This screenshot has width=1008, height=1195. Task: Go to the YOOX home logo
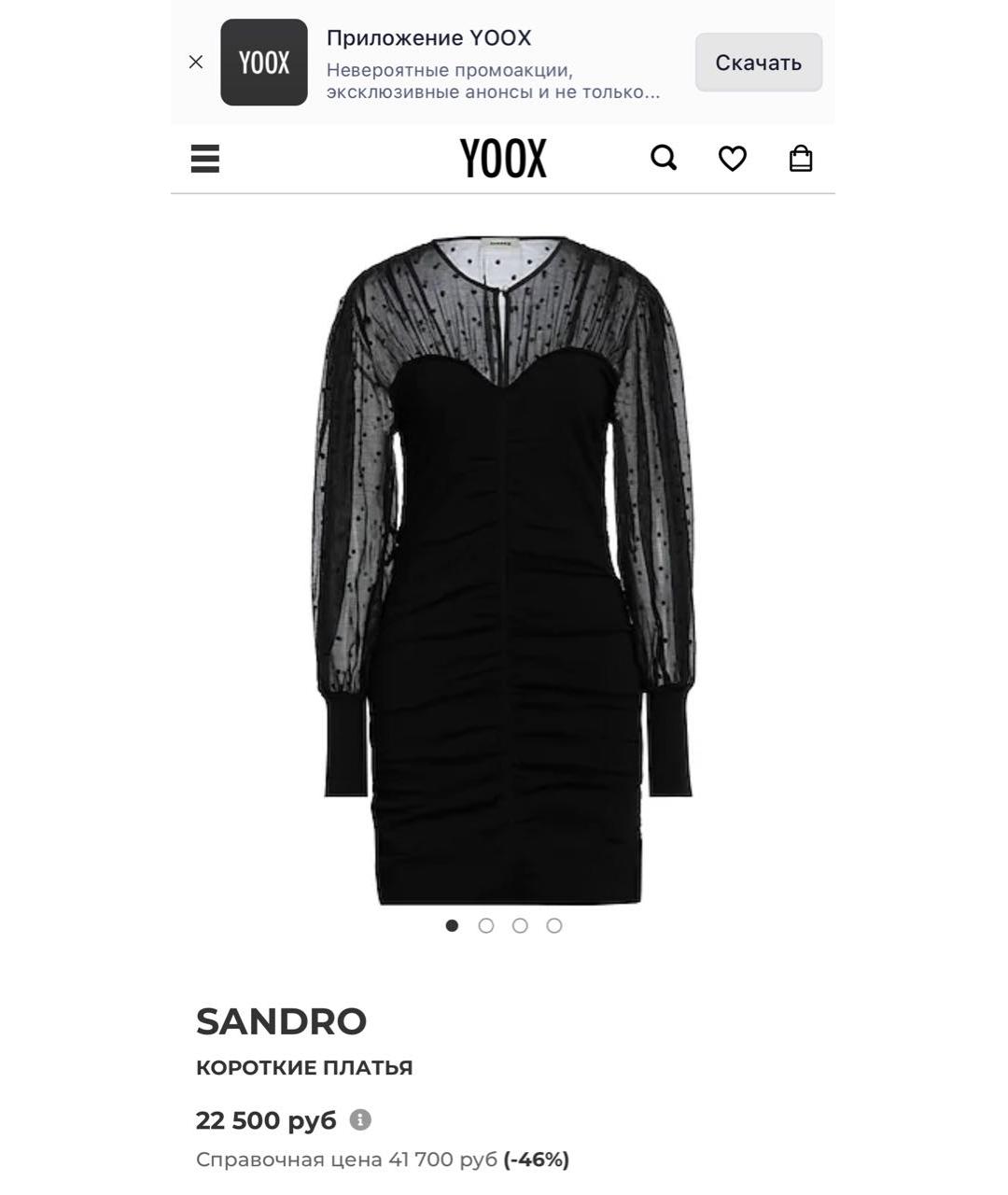click(x=503, y=159)
